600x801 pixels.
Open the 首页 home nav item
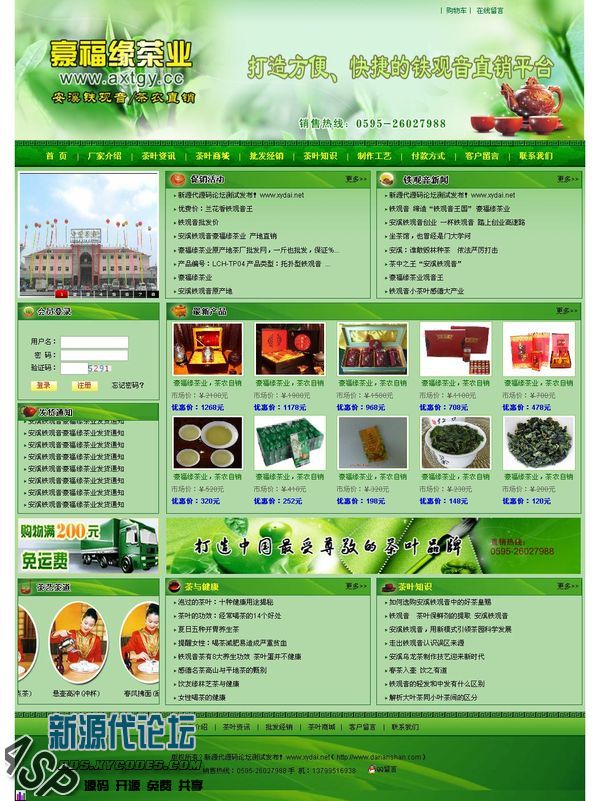[x=56, y=156]
